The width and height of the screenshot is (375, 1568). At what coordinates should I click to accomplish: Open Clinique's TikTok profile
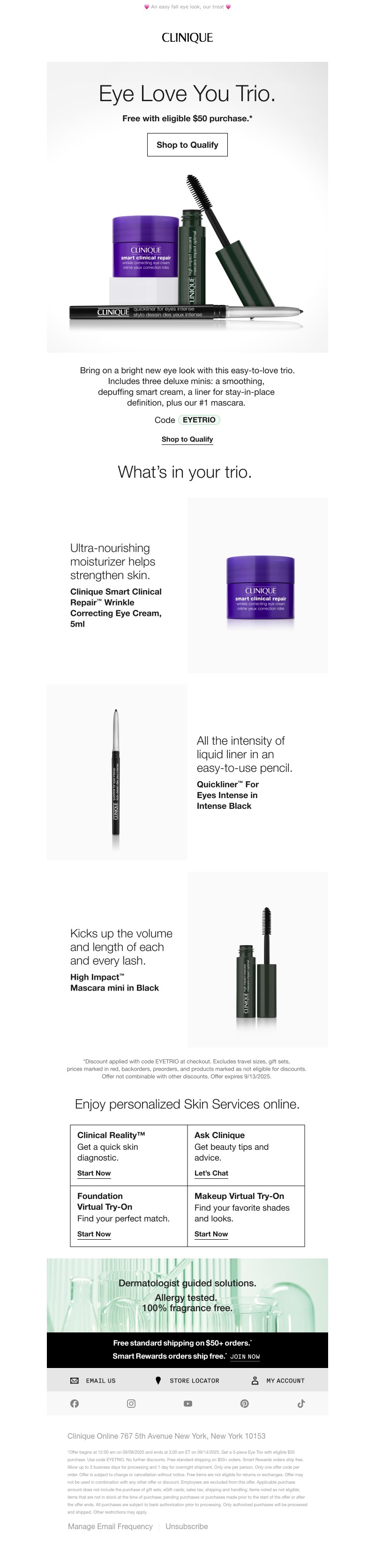301,1404
